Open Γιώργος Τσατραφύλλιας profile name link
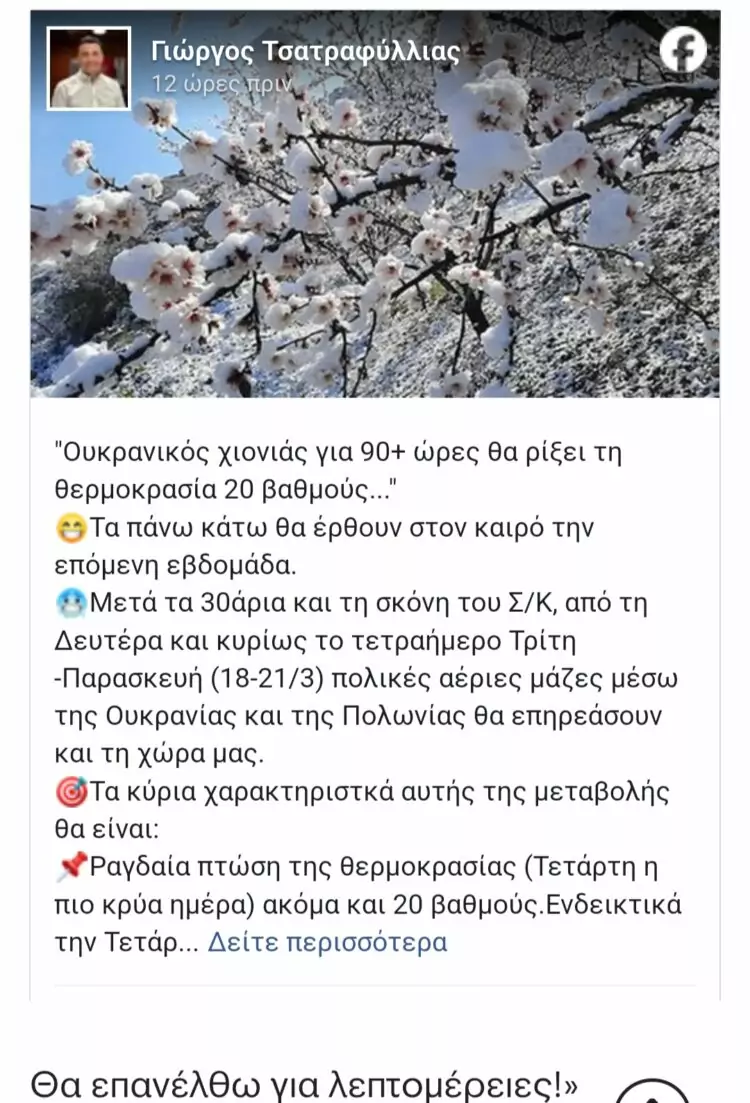Viewport: 750px width, 1103px height. pyautogui.click(x=306, y=52)
